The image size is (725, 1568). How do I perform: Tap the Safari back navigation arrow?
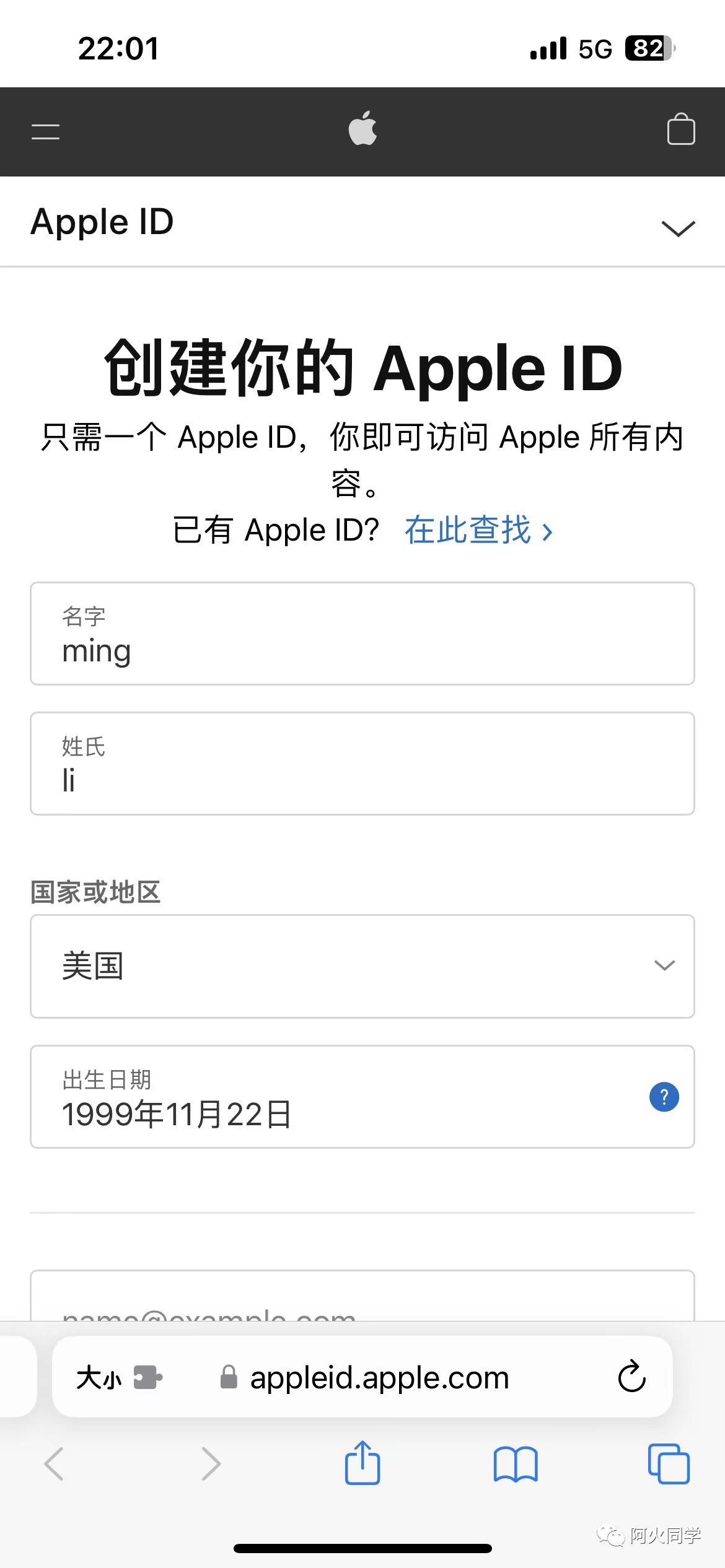point(55,1465)
